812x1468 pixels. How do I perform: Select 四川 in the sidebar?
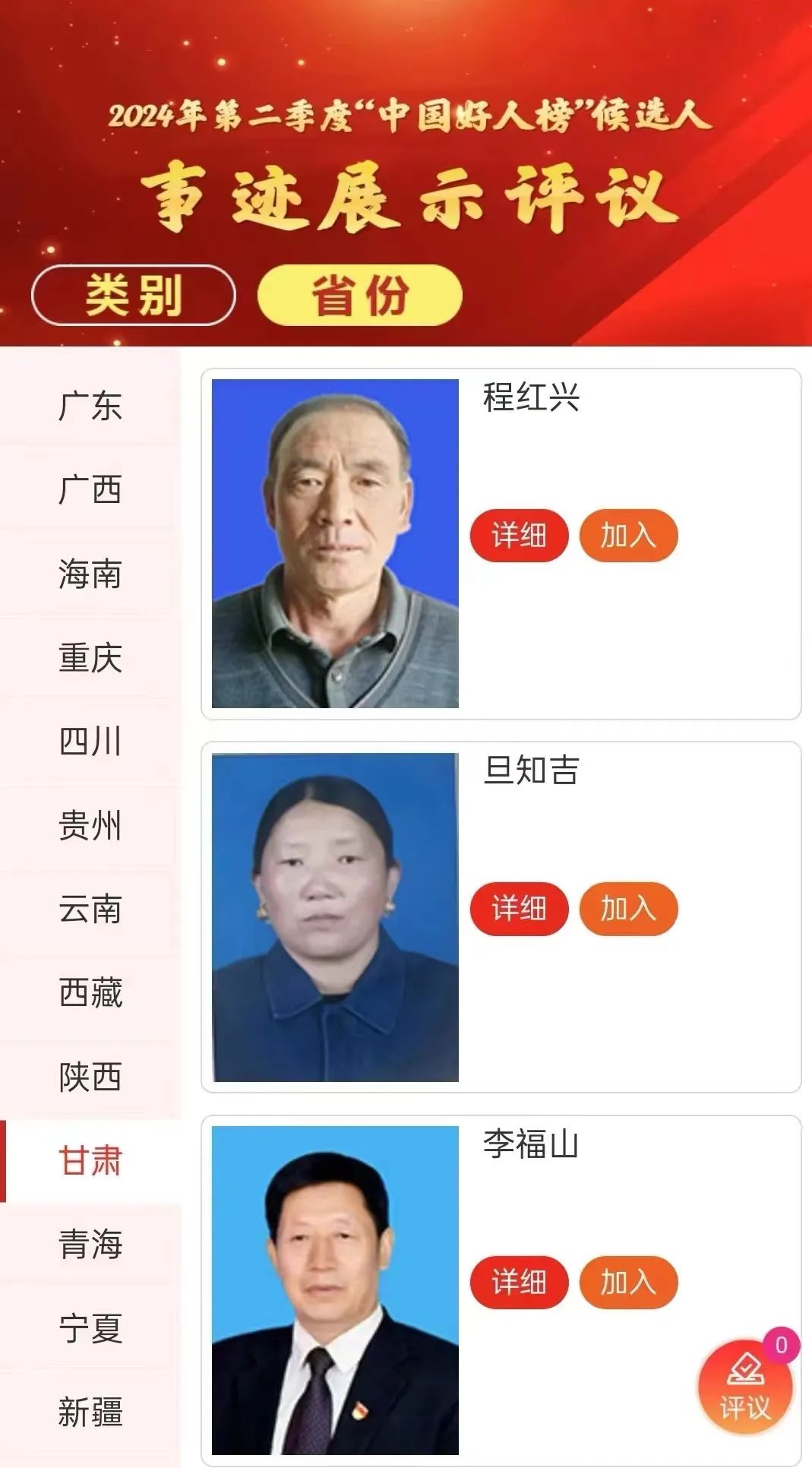(x=90, y=742)
